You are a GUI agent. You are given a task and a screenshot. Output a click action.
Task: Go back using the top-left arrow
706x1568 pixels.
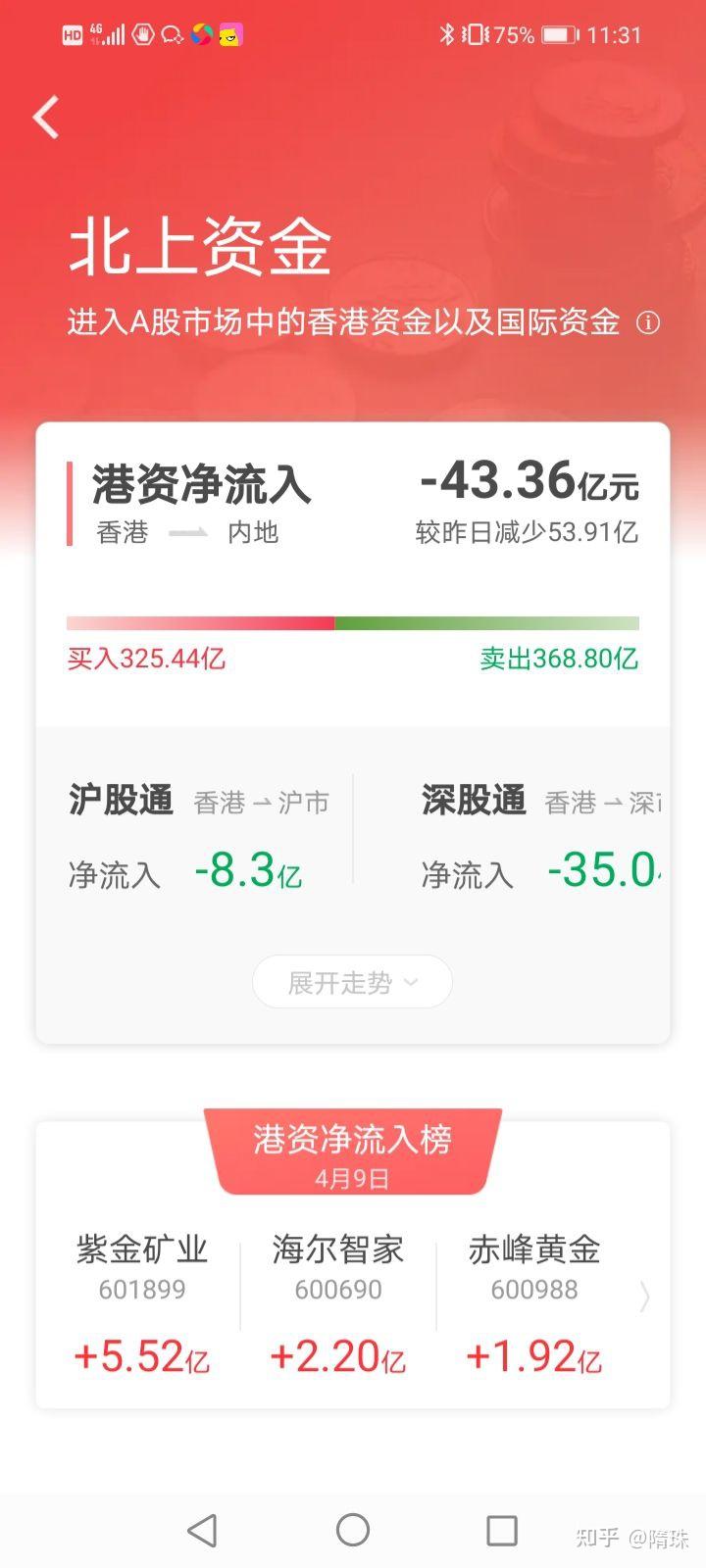point(46,118)
